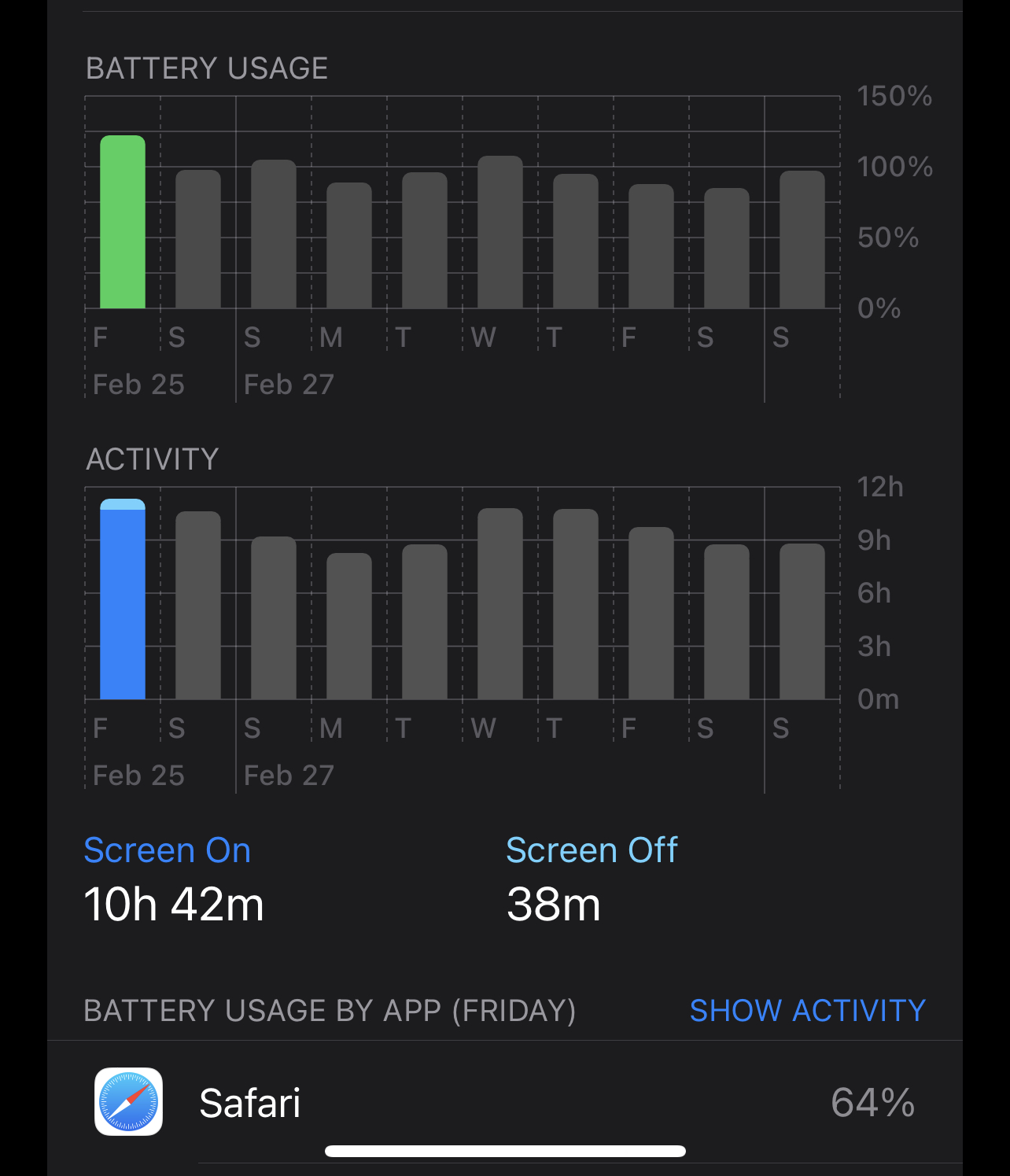Open the Safari battery usage row

tap(503, 1102)
